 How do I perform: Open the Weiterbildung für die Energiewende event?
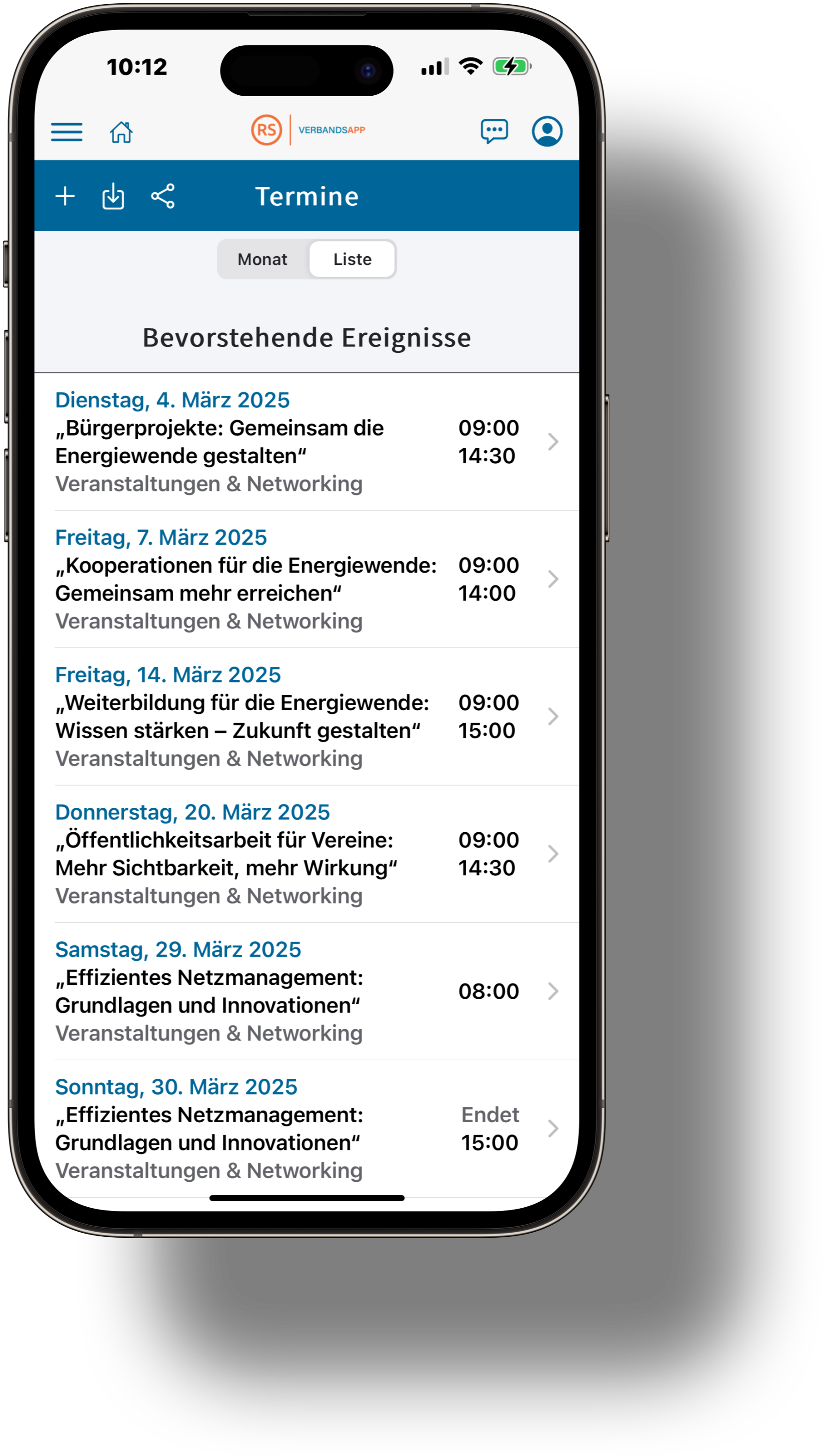tap(306, 716)
